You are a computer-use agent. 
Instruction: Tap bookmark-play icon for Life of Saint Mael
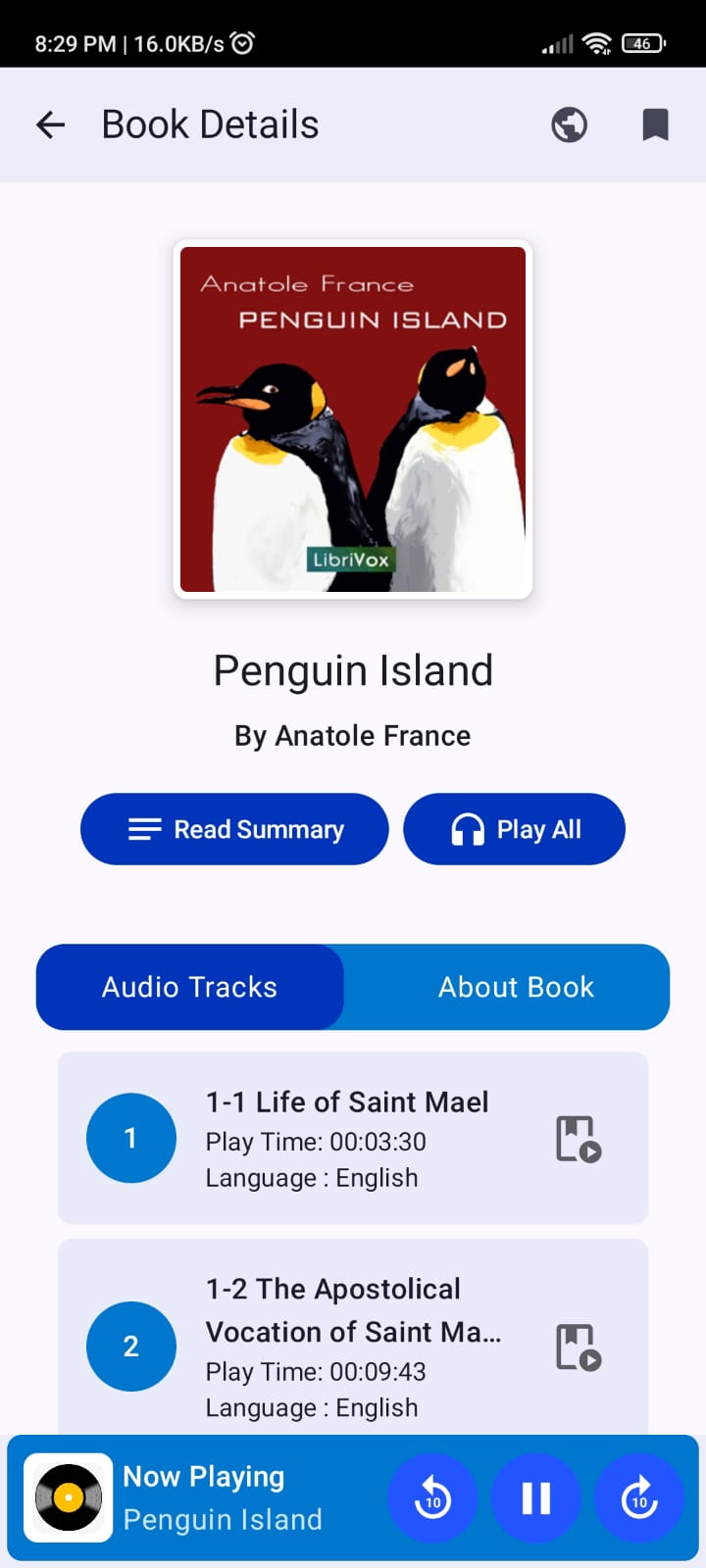tap(579, 1139)
